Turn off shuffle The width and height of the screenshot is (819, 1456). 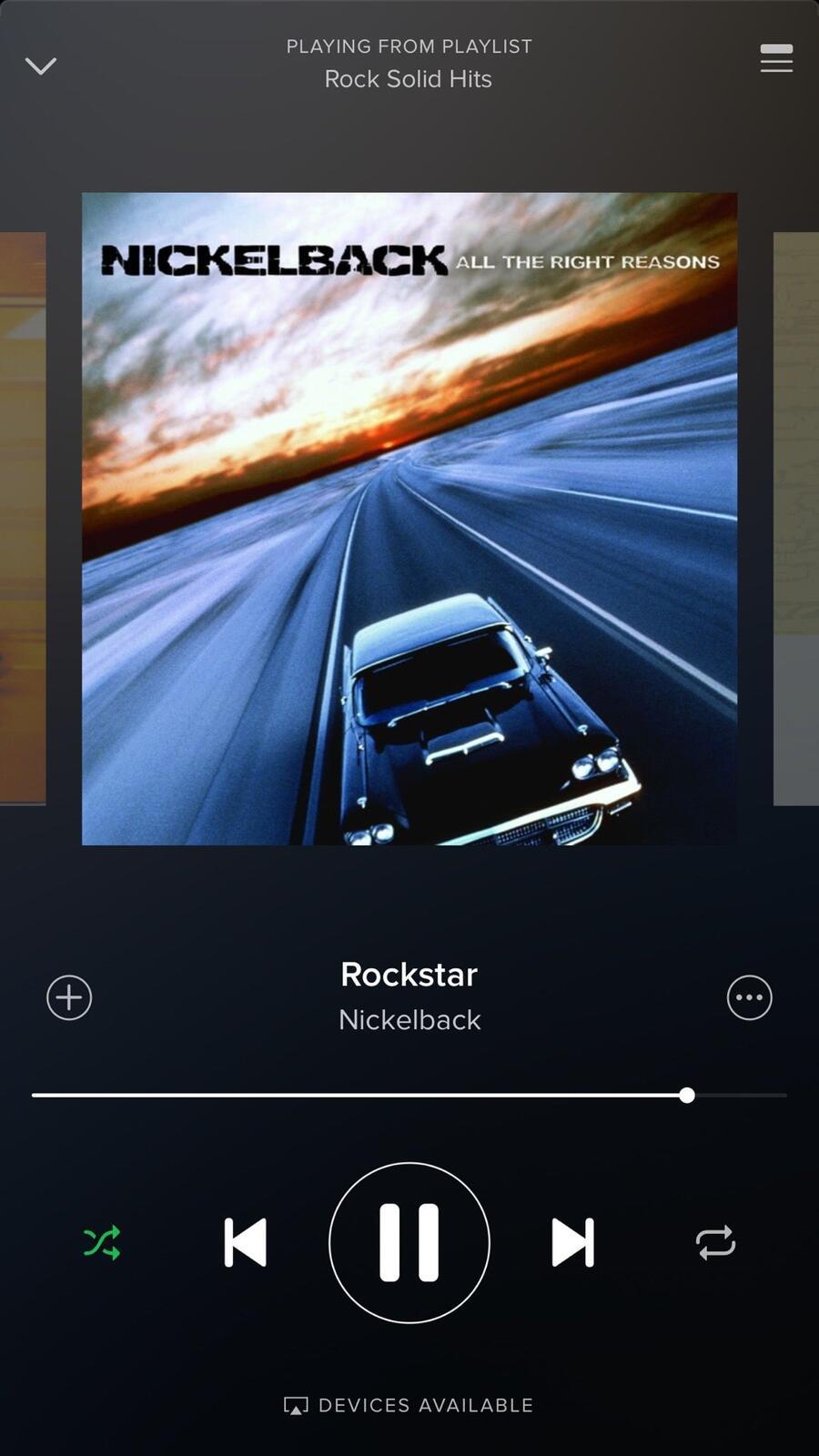[x=102, y=1242]
